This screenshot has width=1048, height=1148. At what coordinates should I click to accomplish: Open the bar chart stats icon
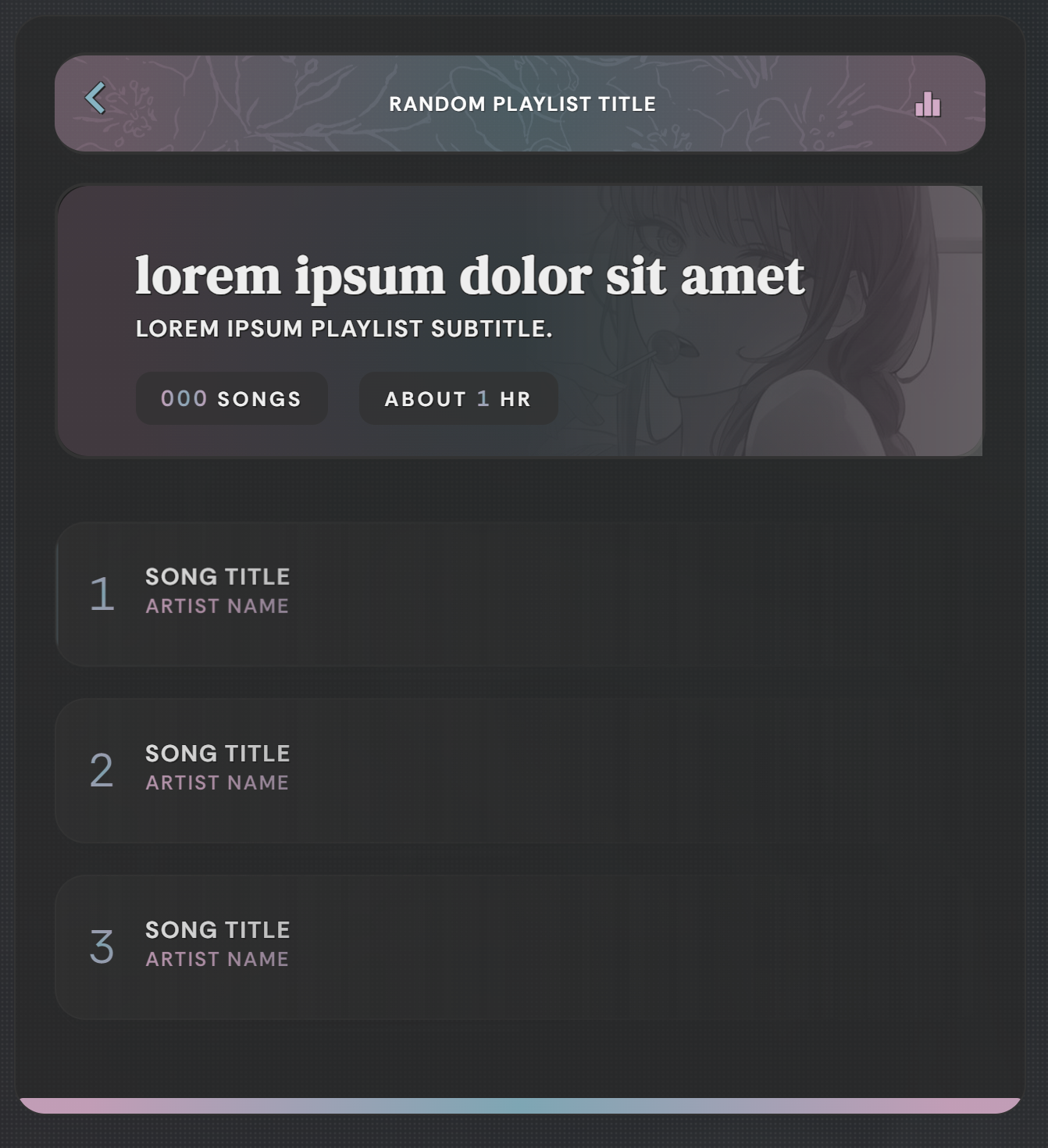tap(928, 105)
